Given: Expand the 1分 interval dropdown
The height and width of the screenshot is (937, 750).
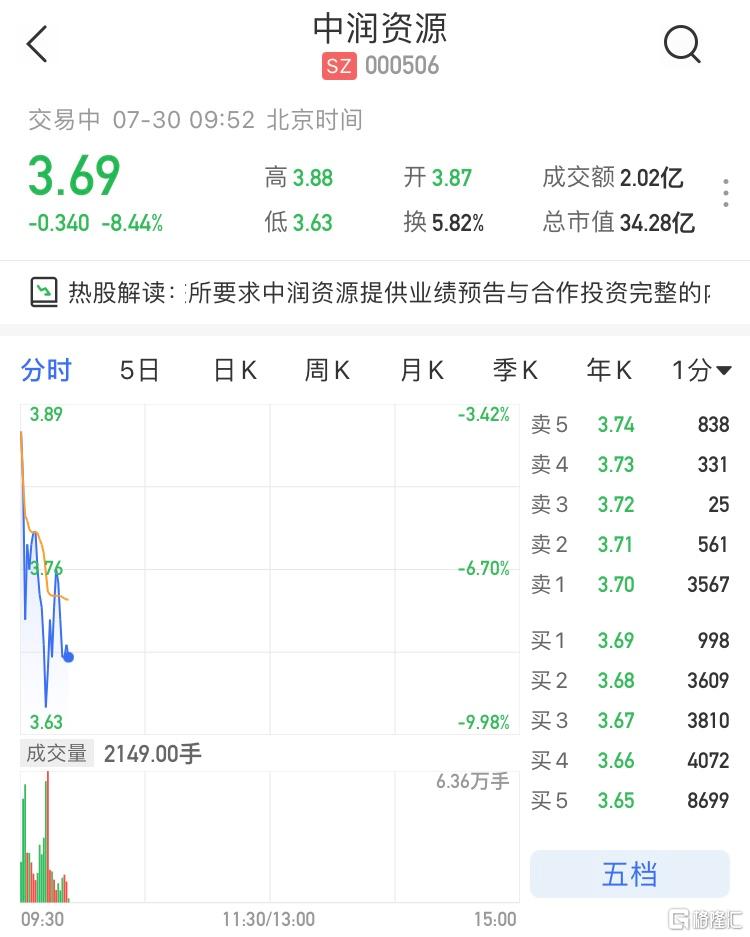Looking at the screenshot, I should (702, 371).
